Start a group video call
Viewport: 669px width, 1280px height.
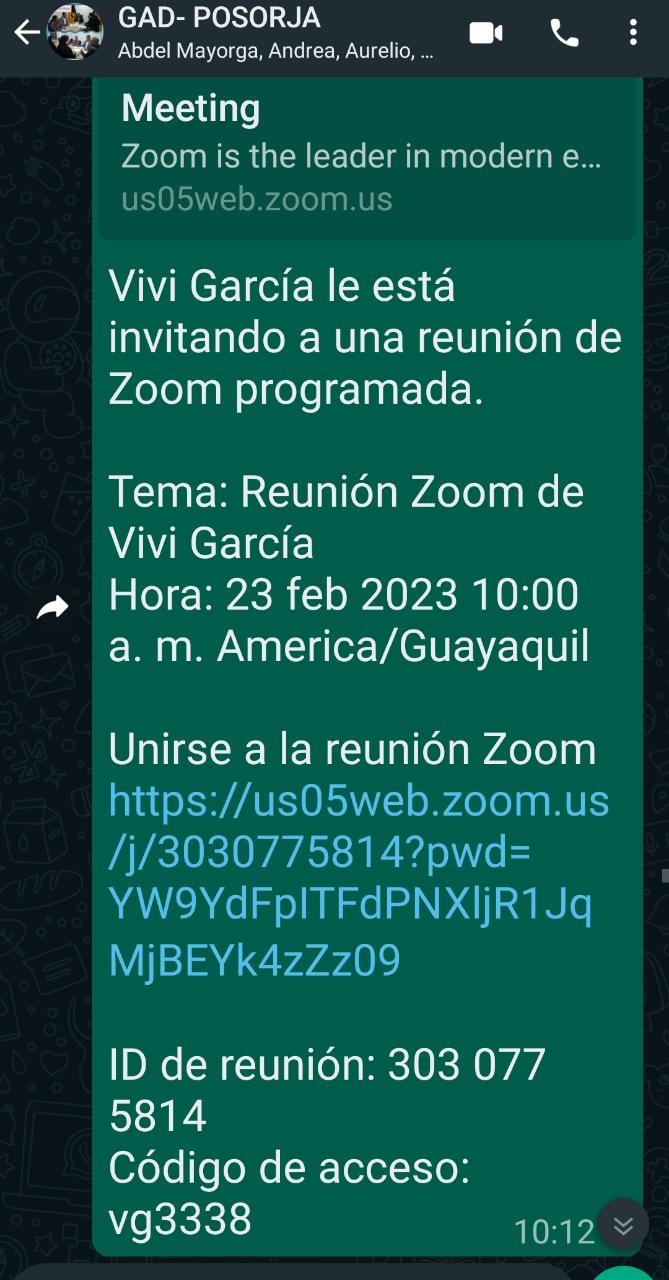(486, 33)
